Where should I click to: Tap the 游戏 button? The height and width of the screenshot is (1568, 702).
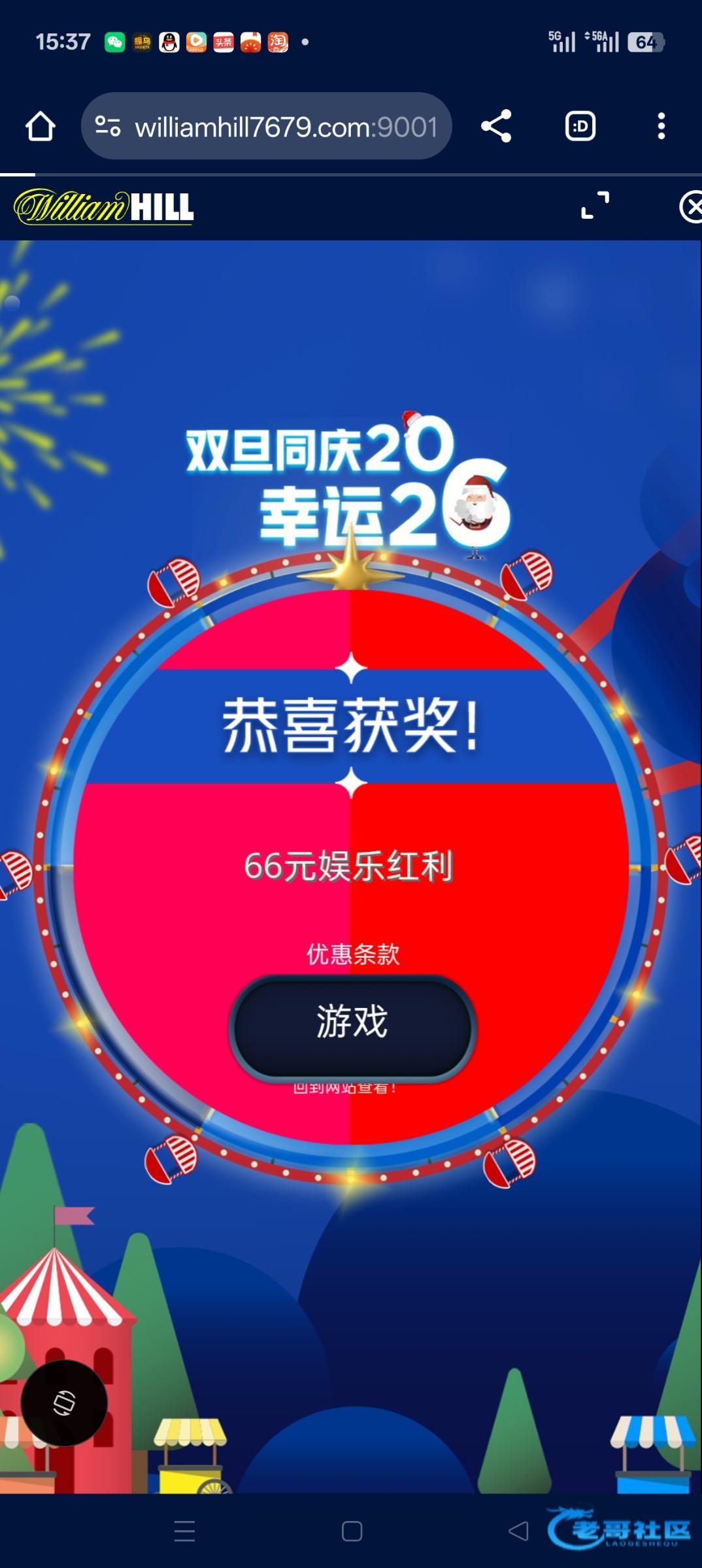point(352,1023)
